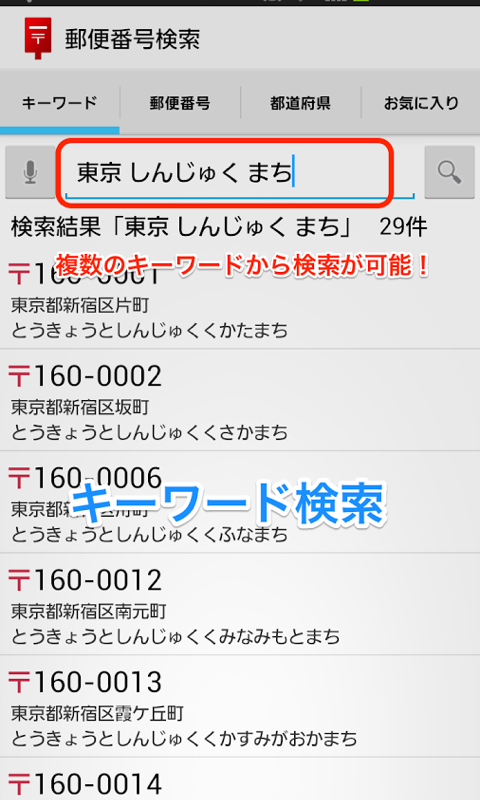Open the result for 東京都新宿区片町
The height and width of the screenshot is (800, 480).
240,301
